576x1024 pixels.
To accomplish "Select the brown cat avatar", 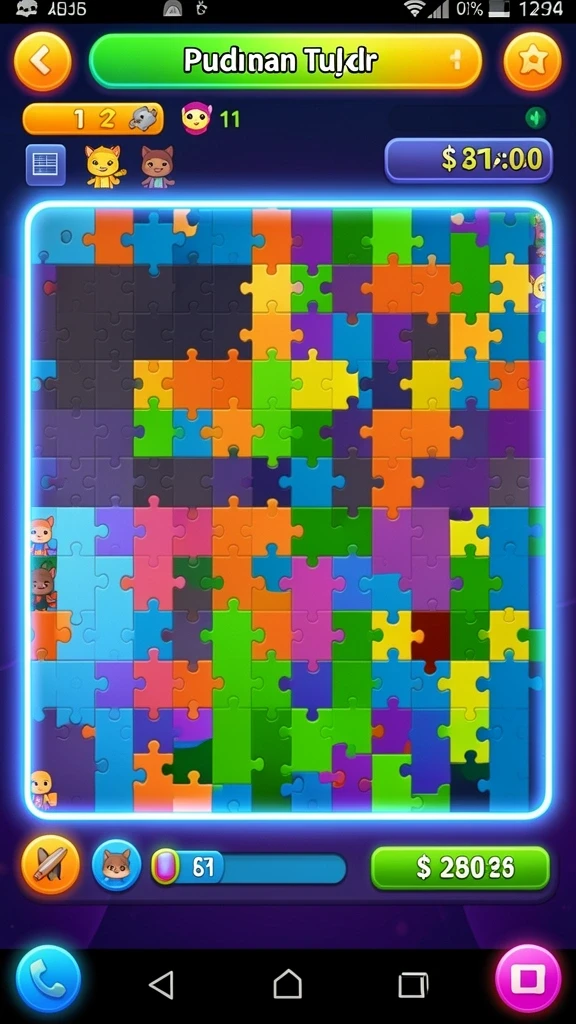I will 158,167.
